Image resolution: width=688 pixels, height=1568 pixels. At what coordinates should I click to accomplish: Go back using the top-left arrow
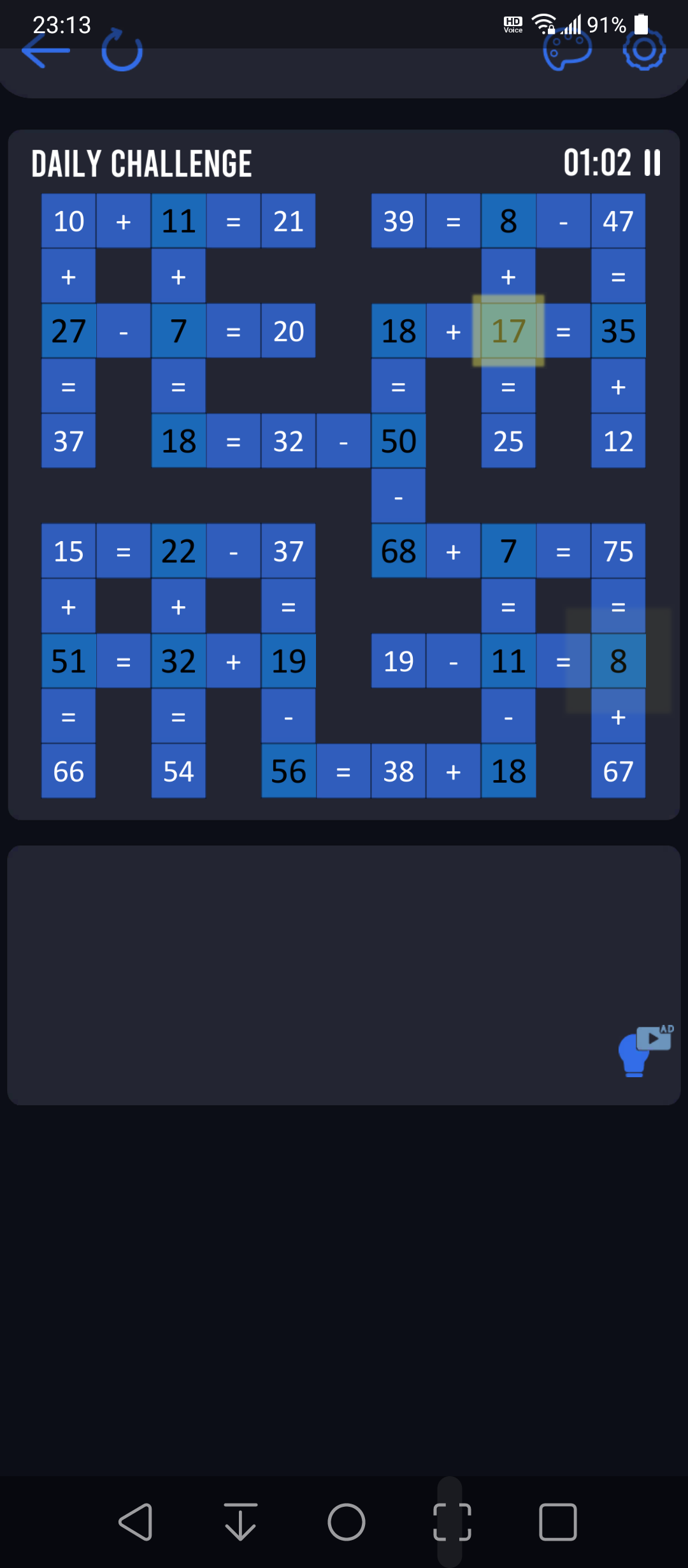coord(45,51)
